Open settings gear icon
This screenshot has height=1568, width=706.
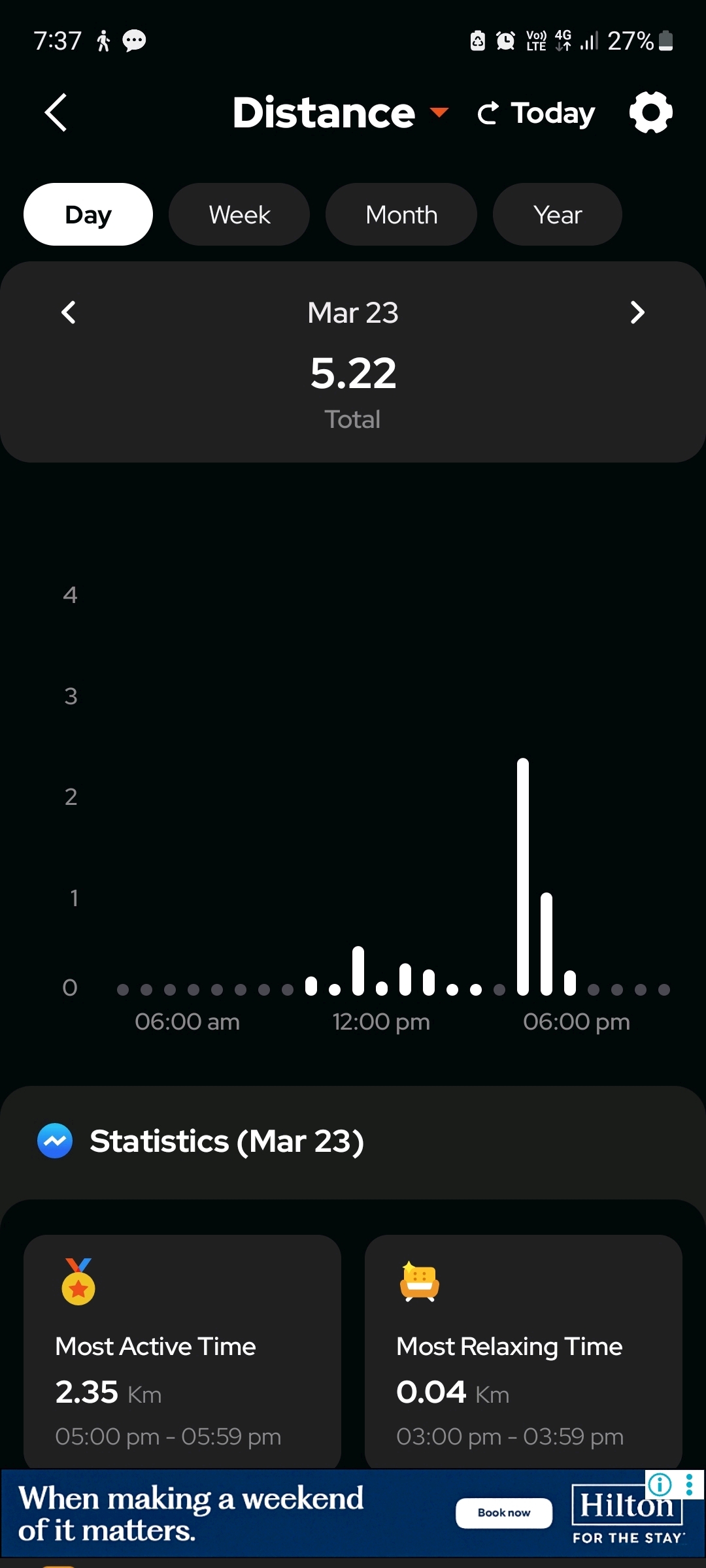(650, 112)
